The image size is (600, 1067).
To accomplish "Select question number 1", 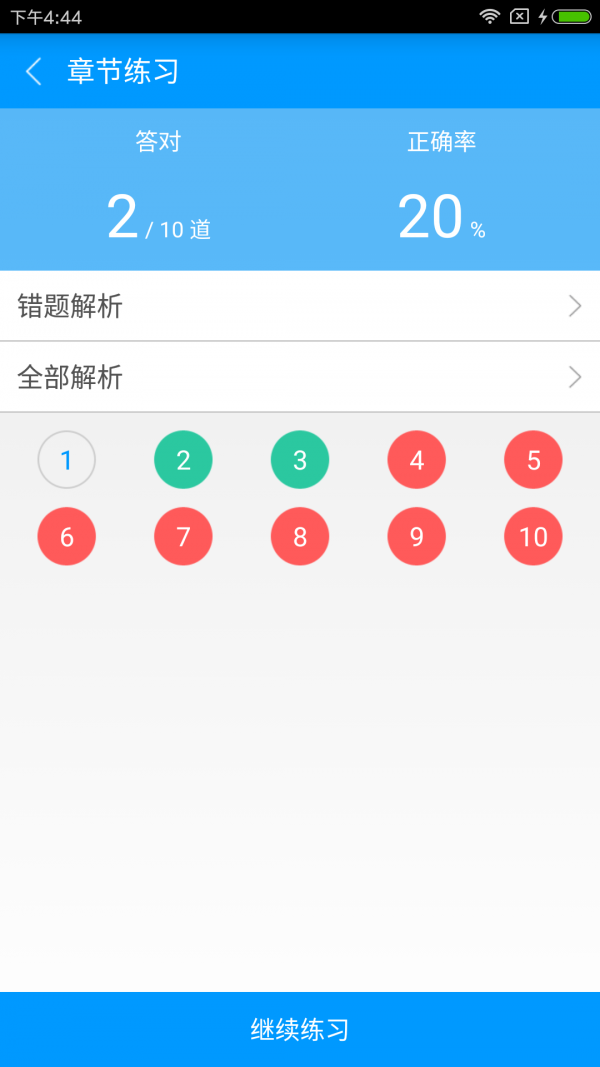I will (x=67, y=460).
